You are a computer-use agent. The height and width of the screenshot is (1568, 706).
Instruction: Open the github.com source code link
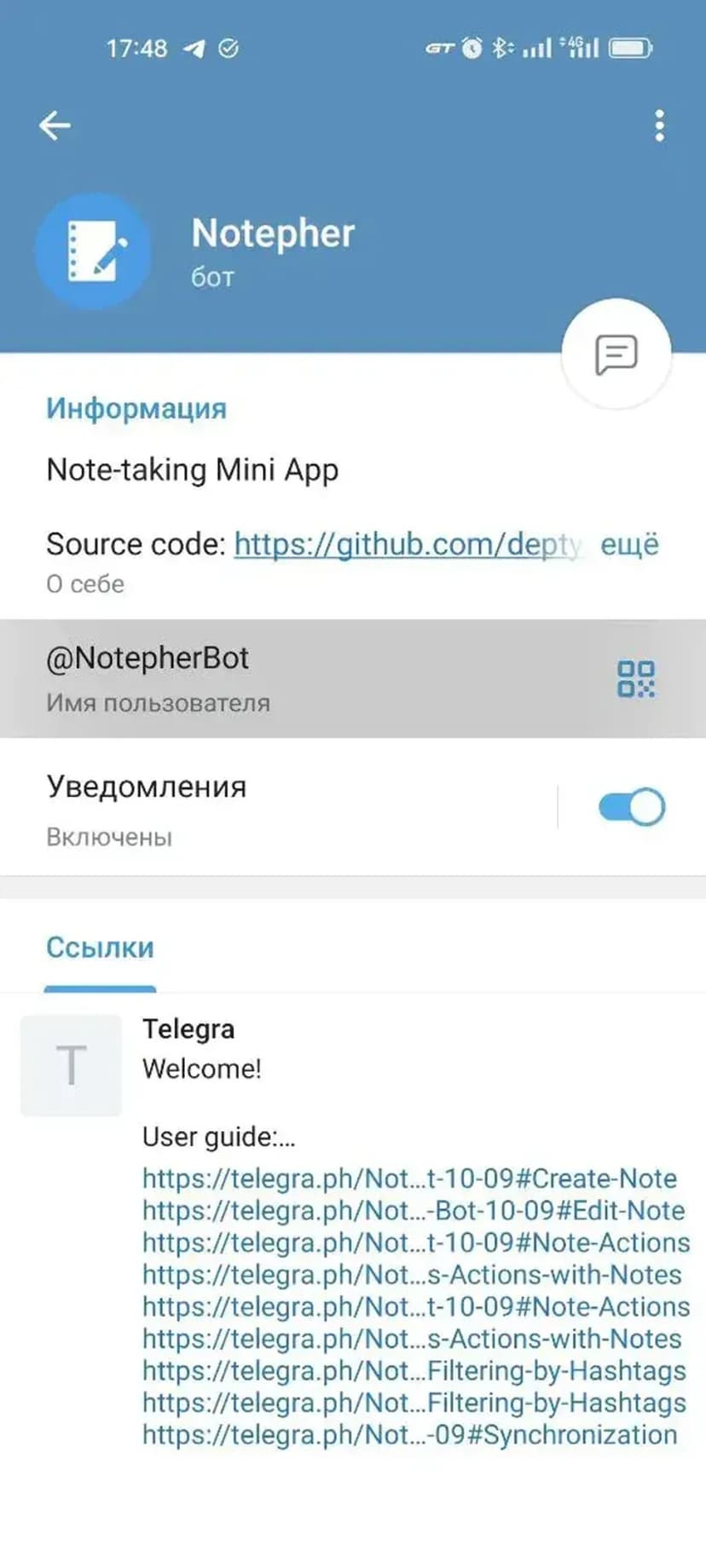tap(408, 545)
